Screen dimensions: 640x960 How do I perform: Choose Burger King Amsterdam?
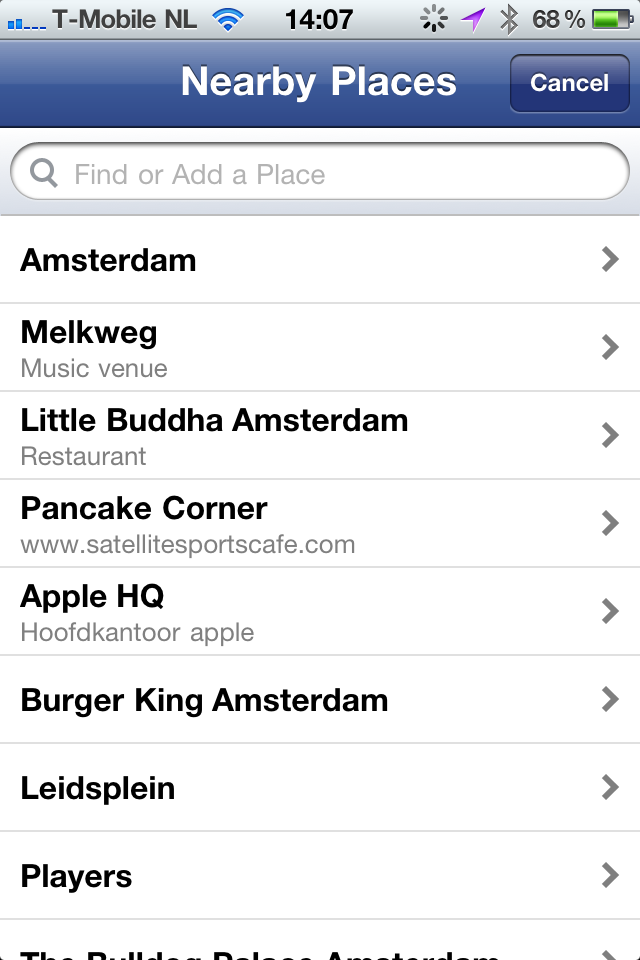tap(320, 699)
